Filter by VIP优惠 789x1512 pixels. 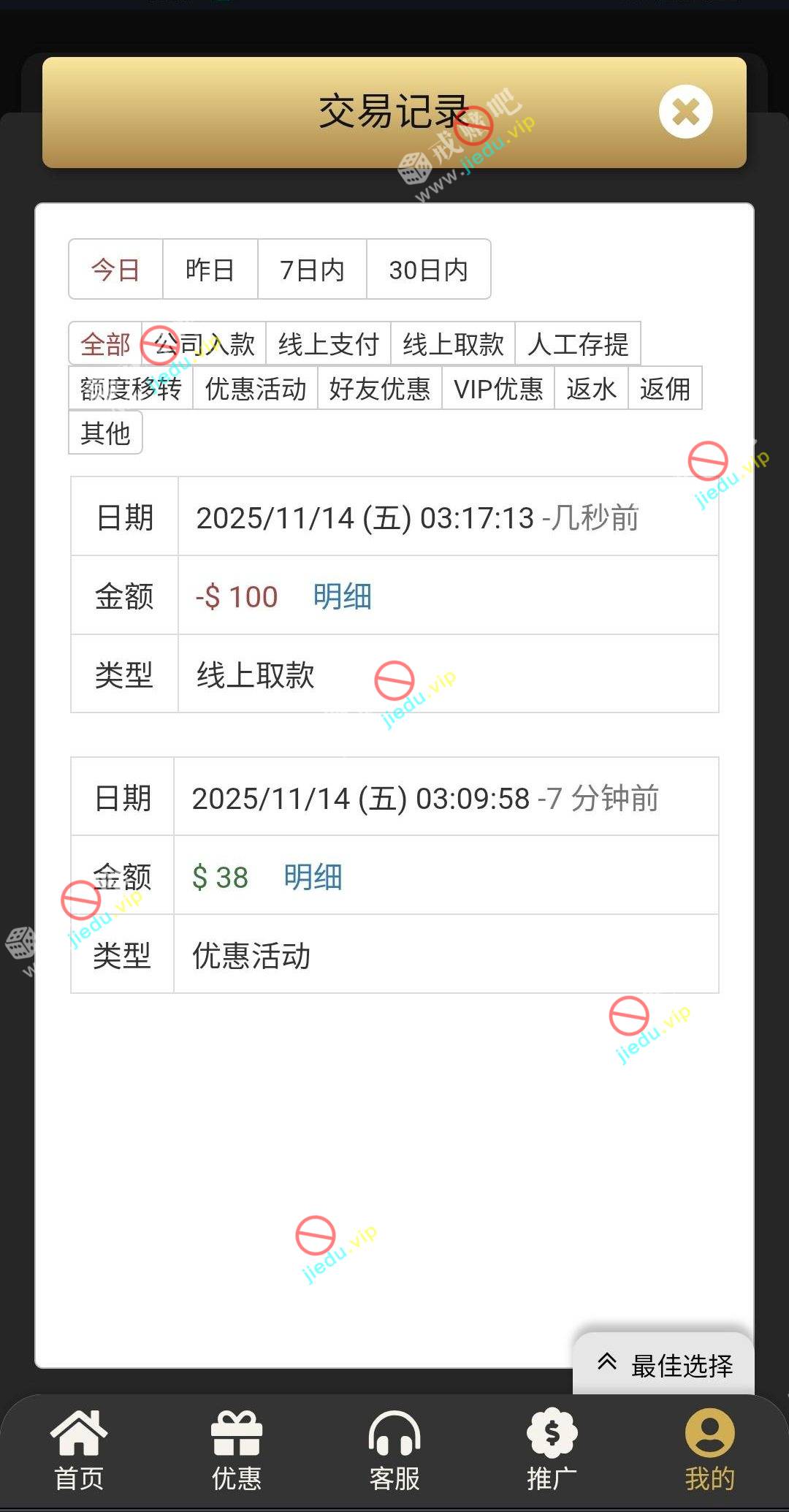click(498, 388)
